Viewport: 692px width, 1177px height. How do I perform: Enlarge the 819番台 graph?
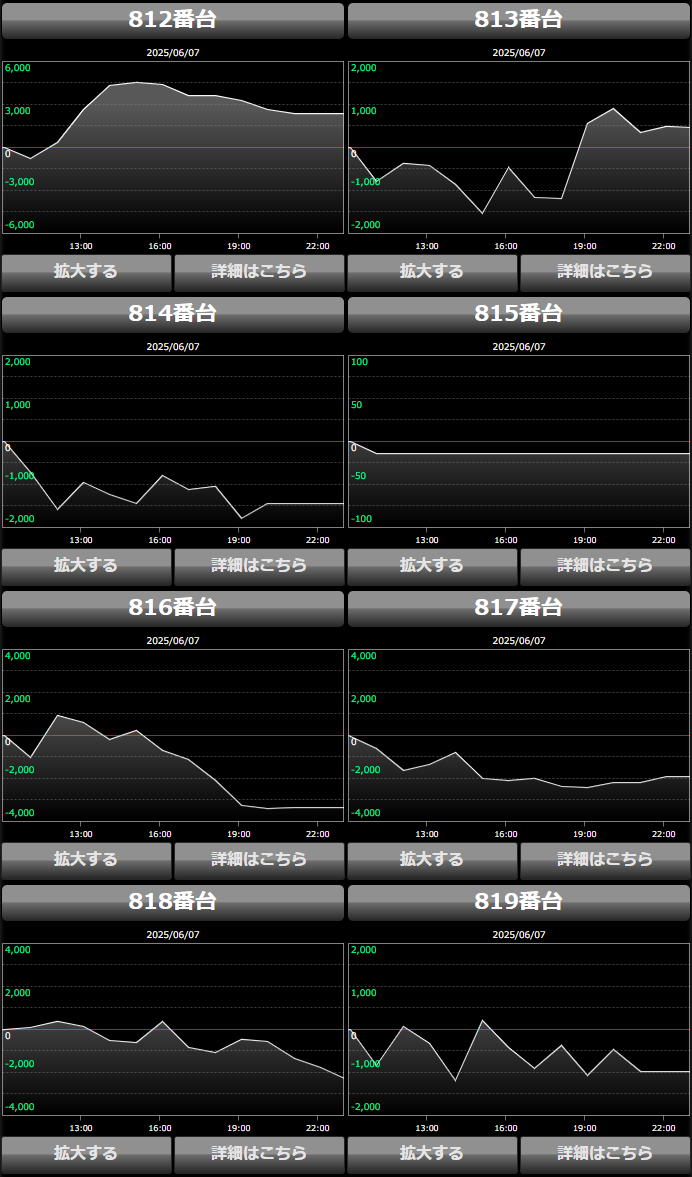432,1154
